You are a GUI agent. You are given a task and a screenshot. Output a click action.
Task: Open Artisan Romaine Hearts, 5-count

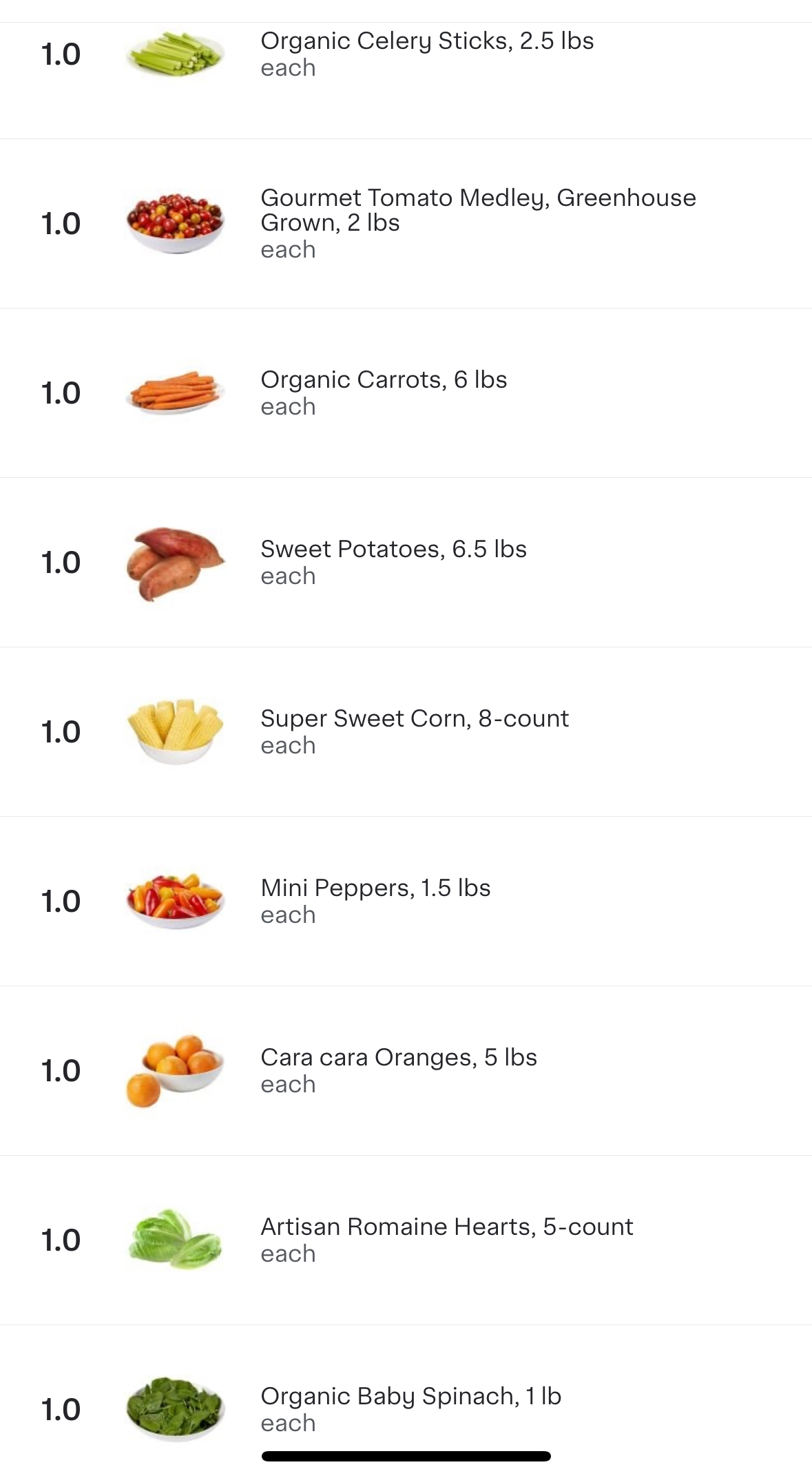[x=406, y=1240]
